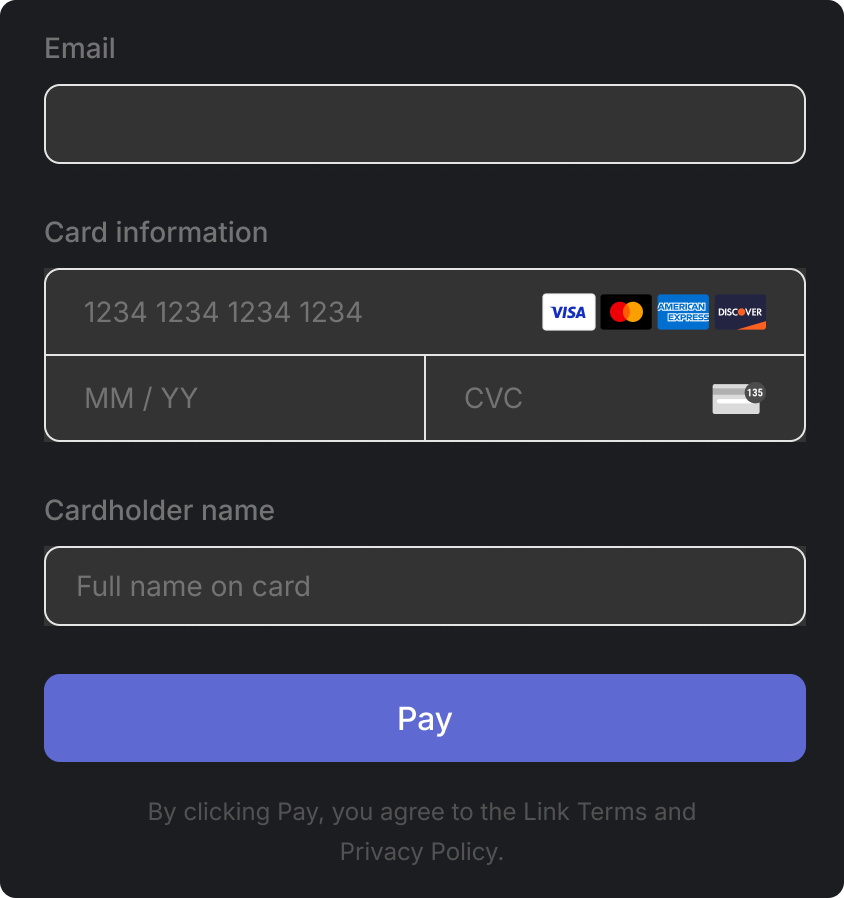Tap the Pay button
The width and height of the screenshot is (844, 898).
point(424,718)
